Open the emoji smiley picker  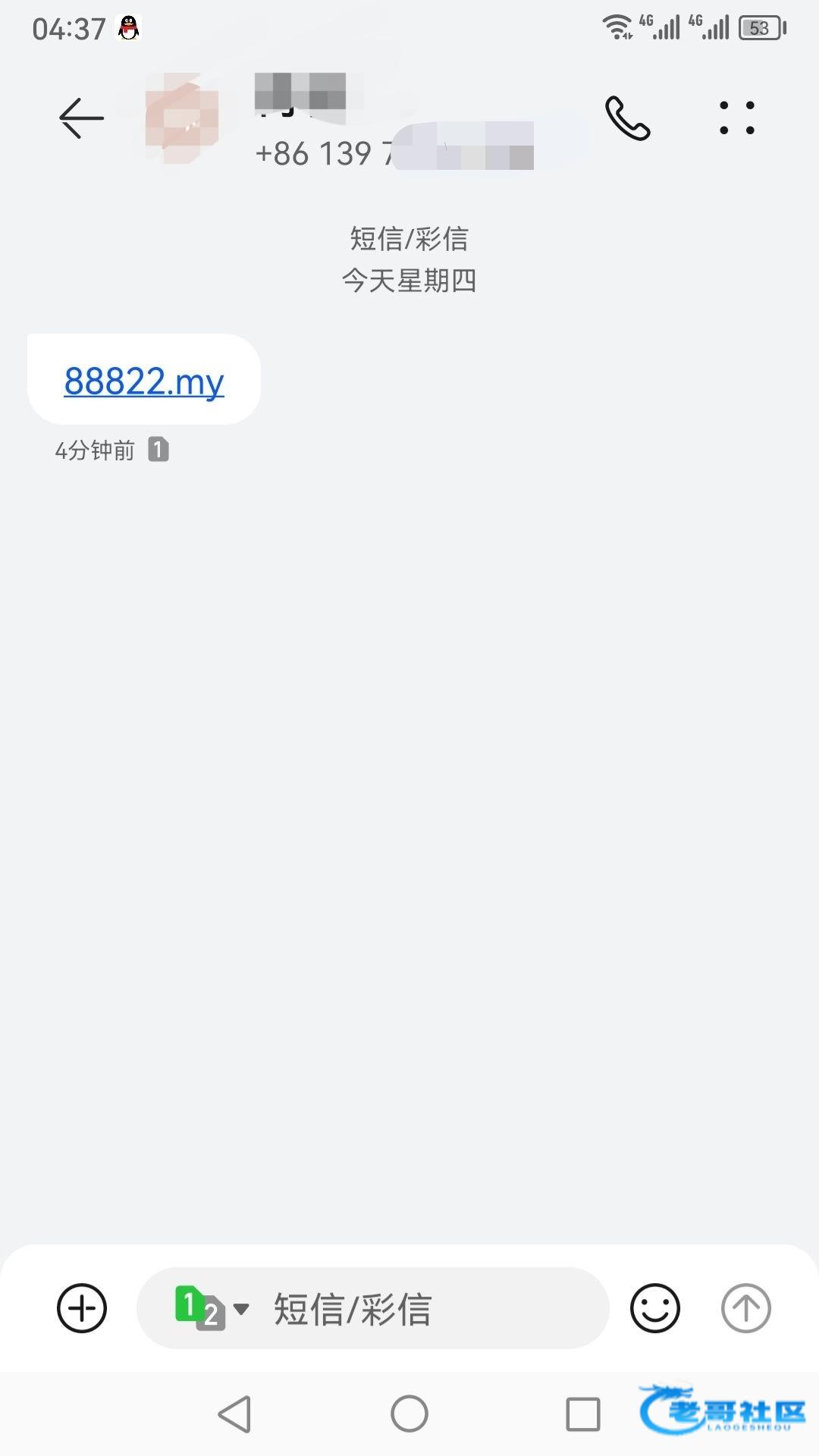point(654,1308)
